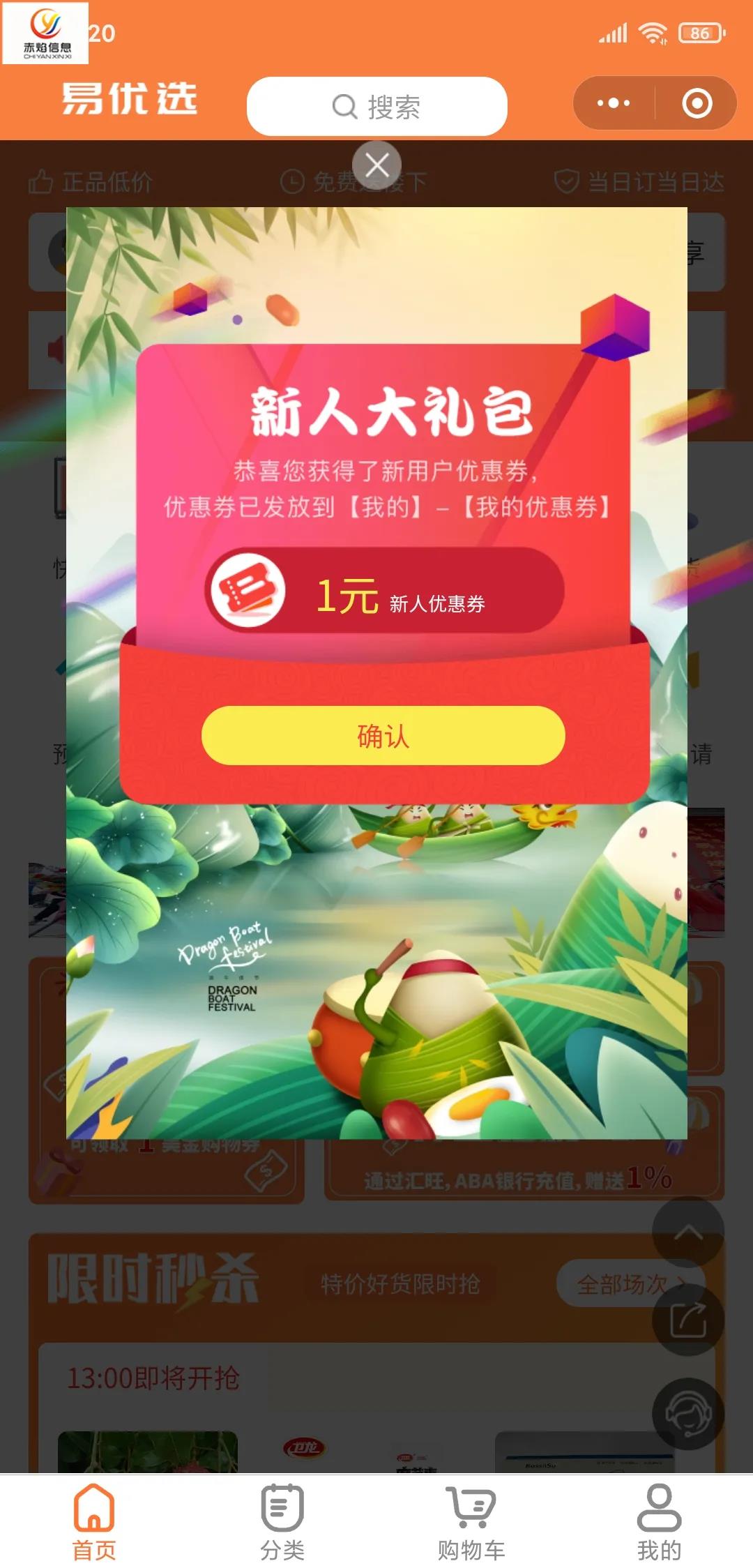Dismiss the new user gift popup
The height and width of the screenshot is (1568, 753).
pos(376,165)
